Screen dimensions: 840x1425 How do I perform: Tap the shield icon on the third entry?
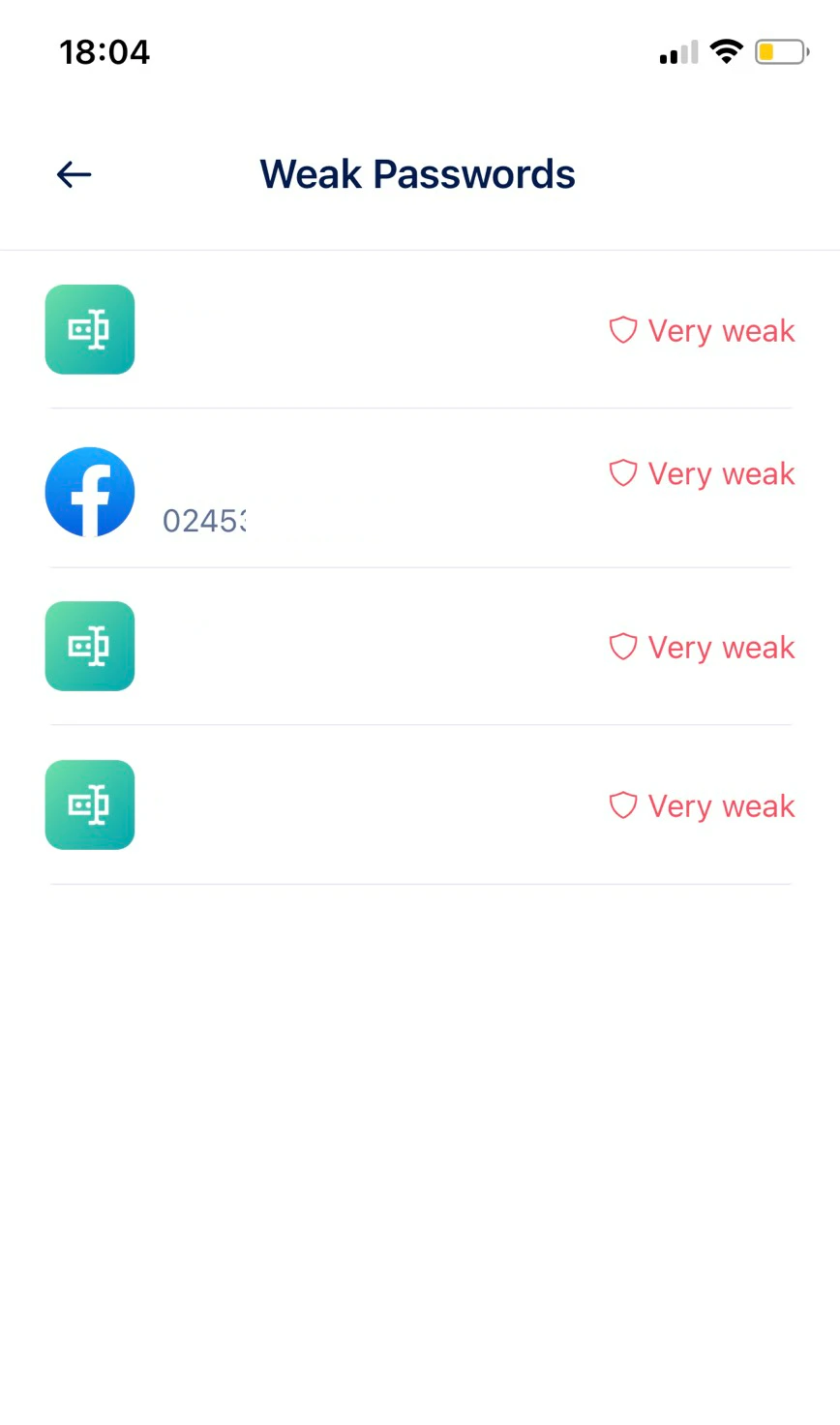pos(622,647)
